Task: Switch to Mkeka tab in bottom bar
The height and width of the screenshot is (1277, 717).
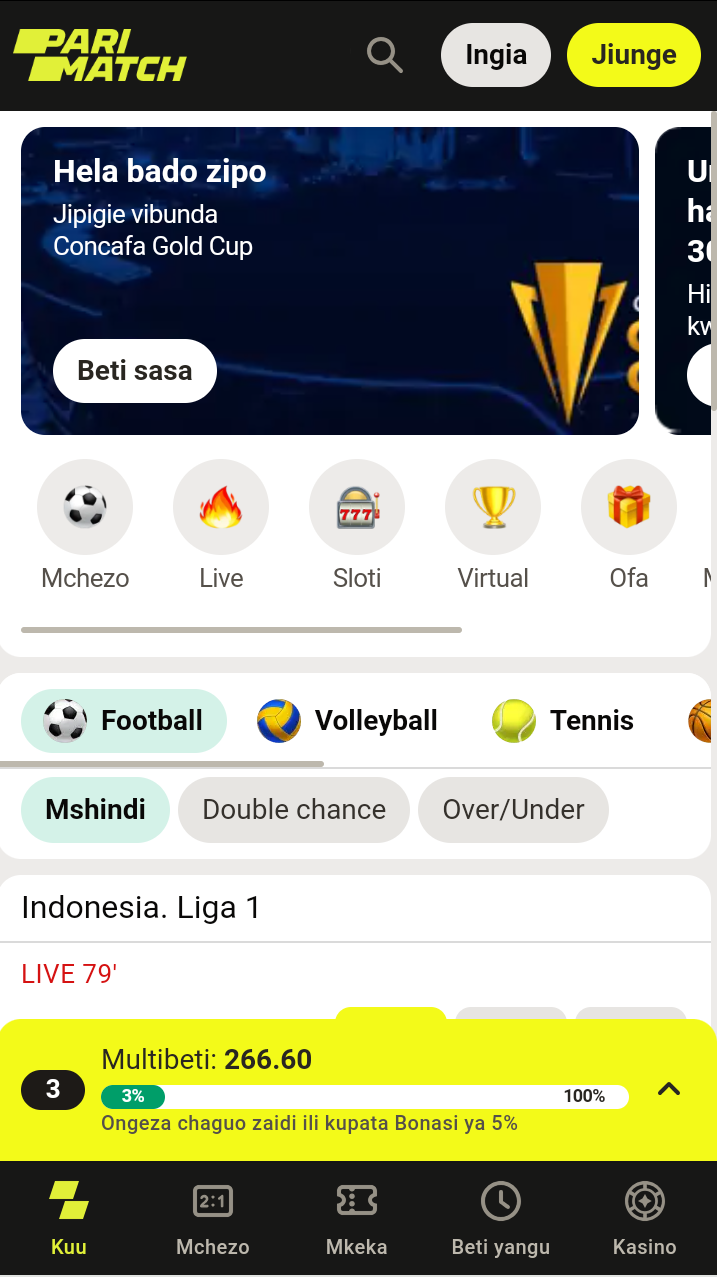Action: tap(357, 1217)
